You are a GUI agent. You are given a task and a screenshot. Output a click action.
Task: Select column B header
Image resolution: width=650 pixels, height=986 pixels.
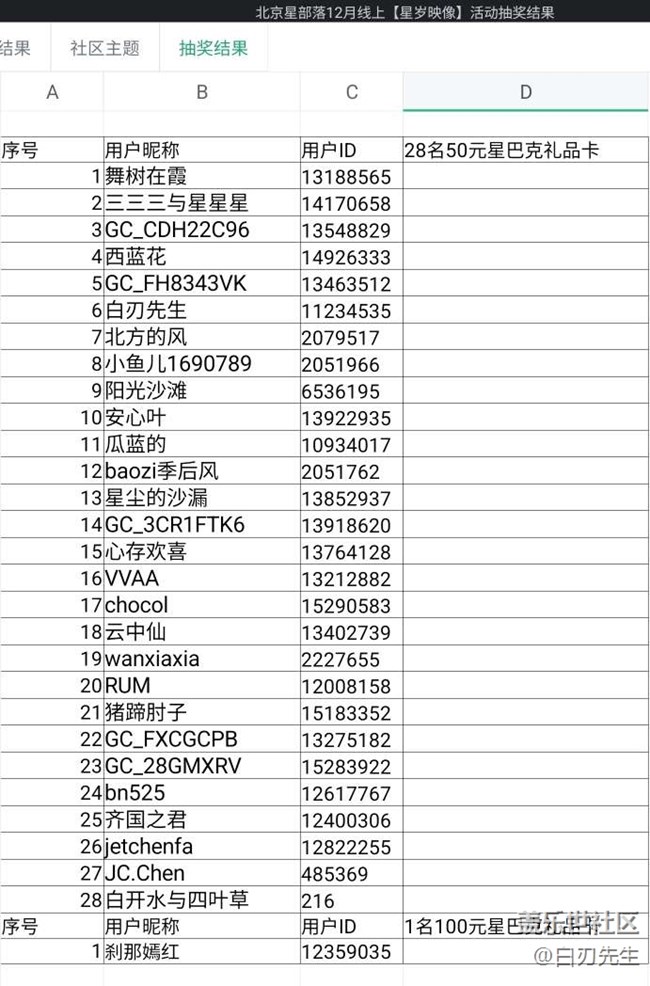(202, 92)
